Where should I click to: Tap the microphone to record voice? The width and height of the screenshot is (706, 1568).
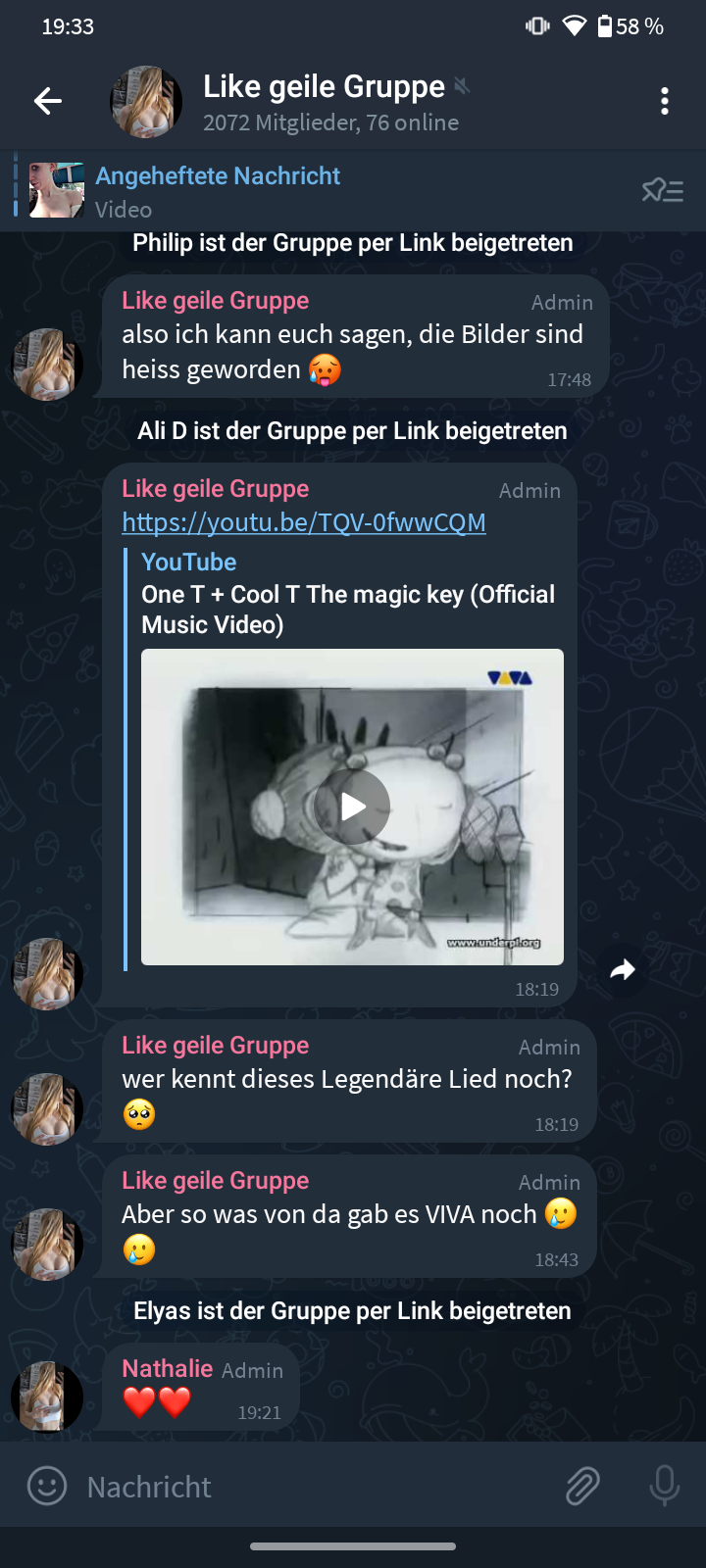(664, 1486)
